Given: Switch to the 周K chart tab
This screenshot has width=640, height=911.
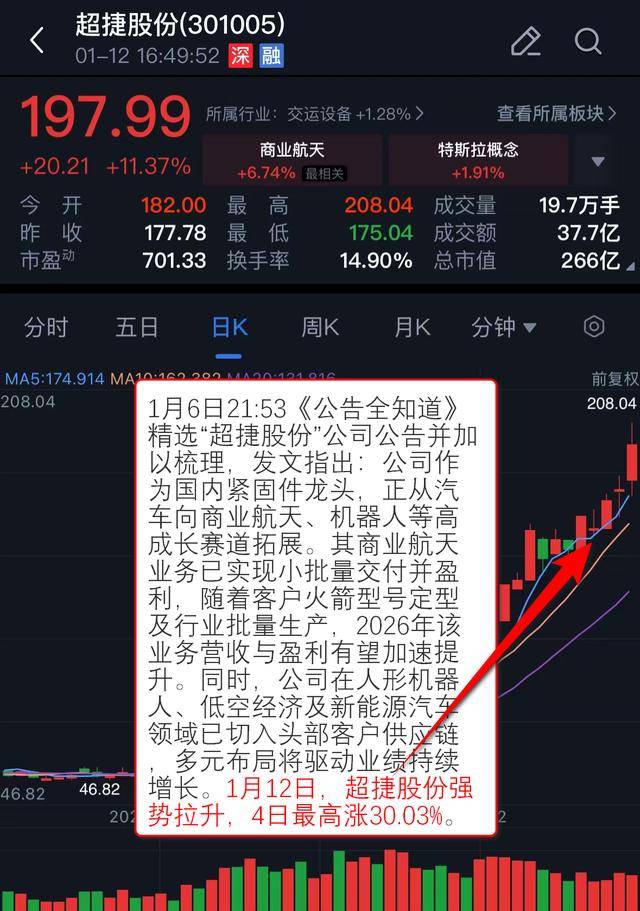Looking at the screenshot, I should [320, 327].
